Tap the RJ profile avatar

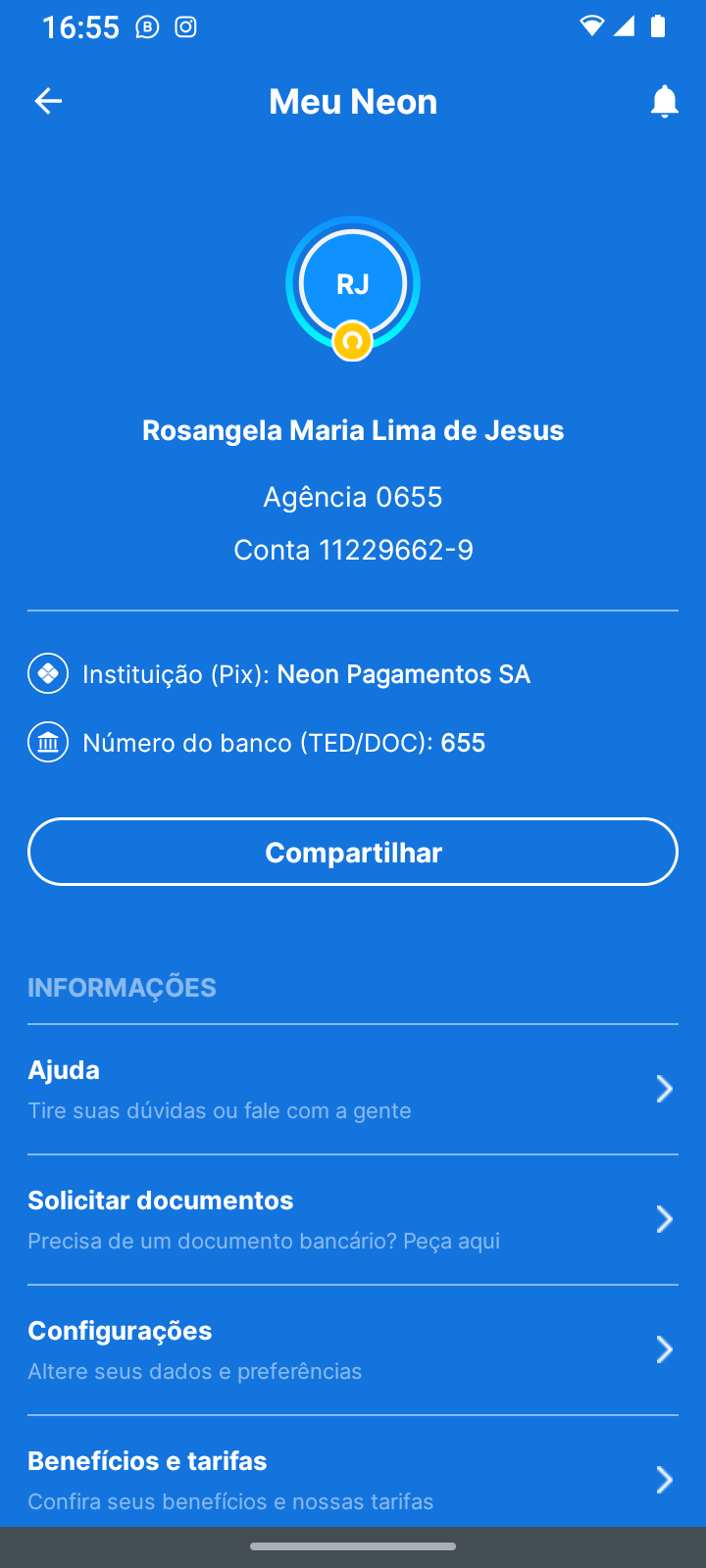353,284
